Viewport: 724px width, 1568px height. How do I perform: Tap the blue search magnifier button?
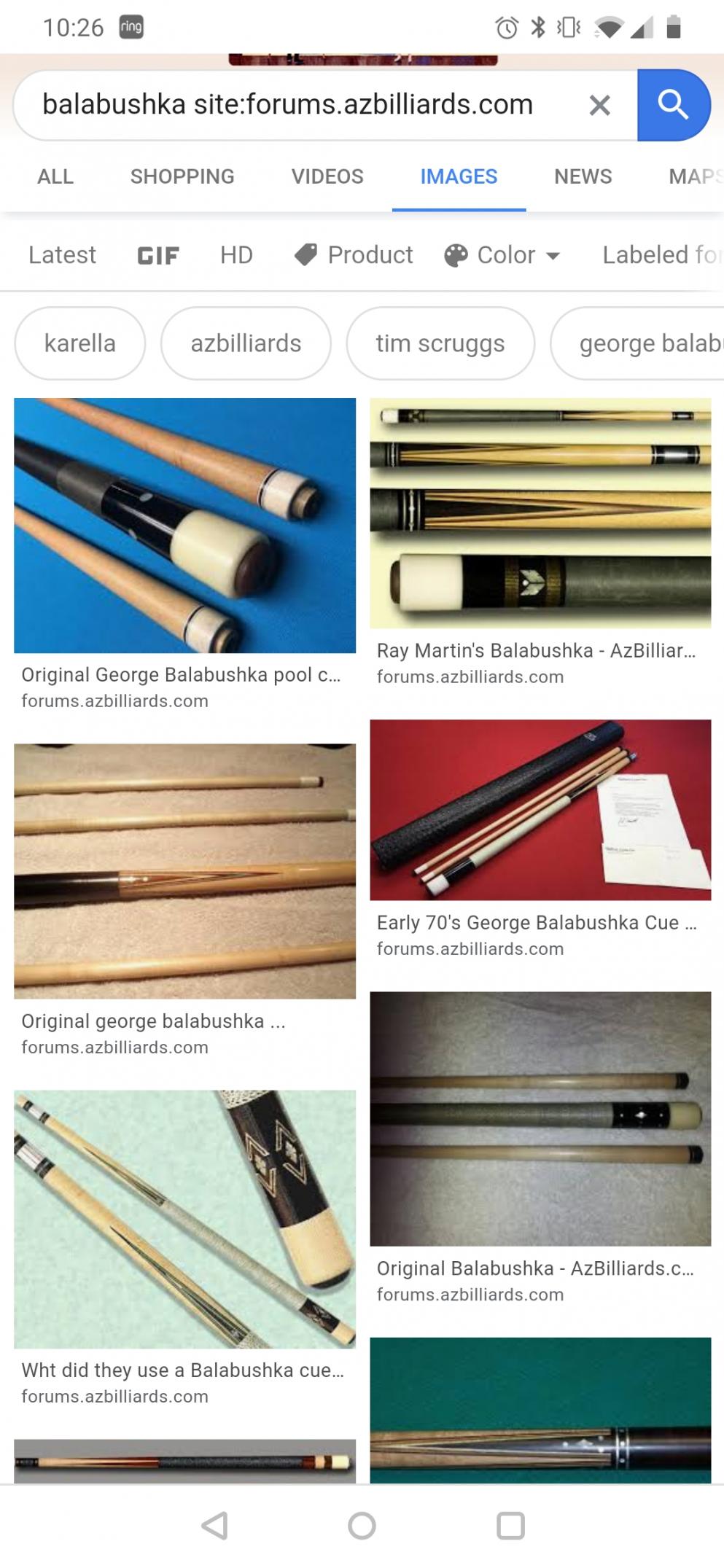[673, 105]
